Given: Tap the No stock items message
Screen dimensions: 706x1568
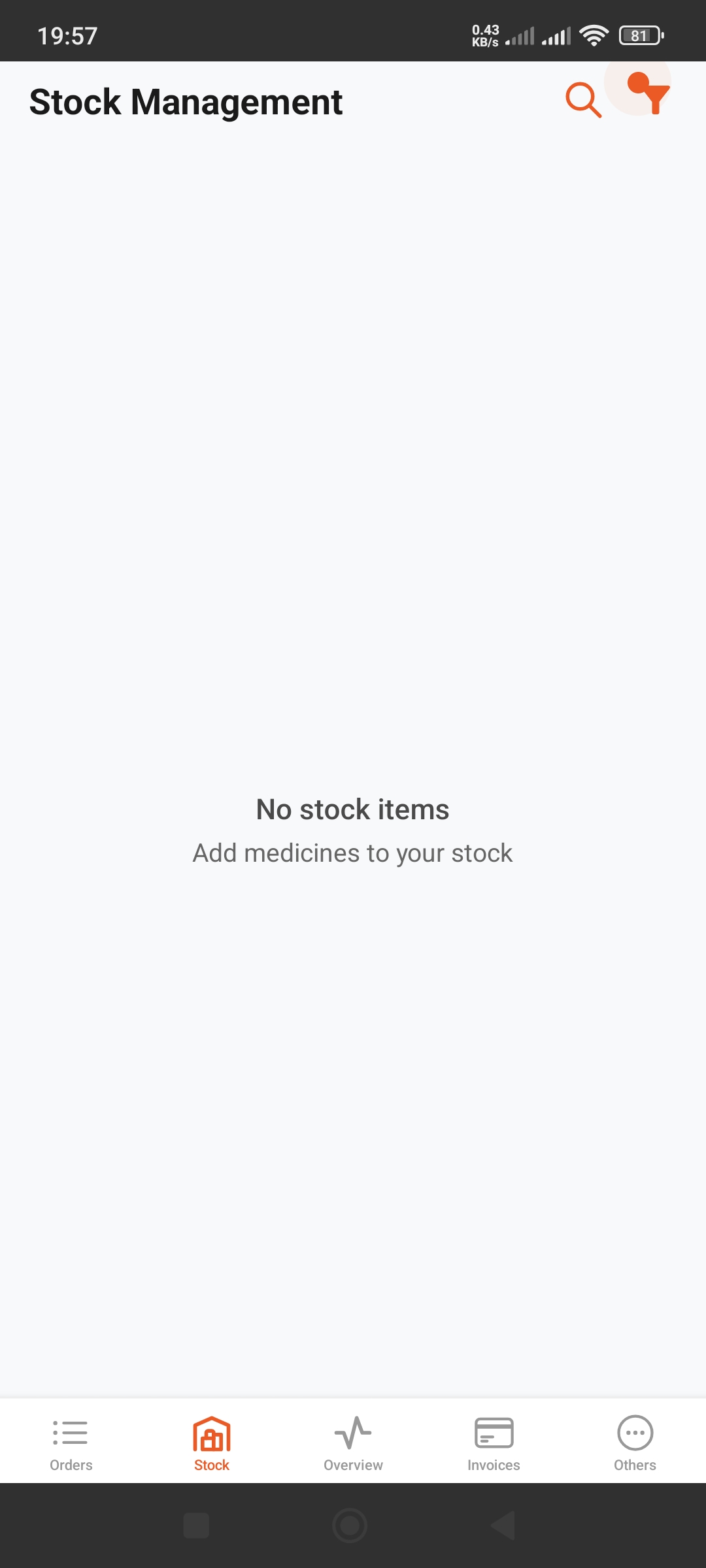Looking at the screenshot, I should point(352,809).
